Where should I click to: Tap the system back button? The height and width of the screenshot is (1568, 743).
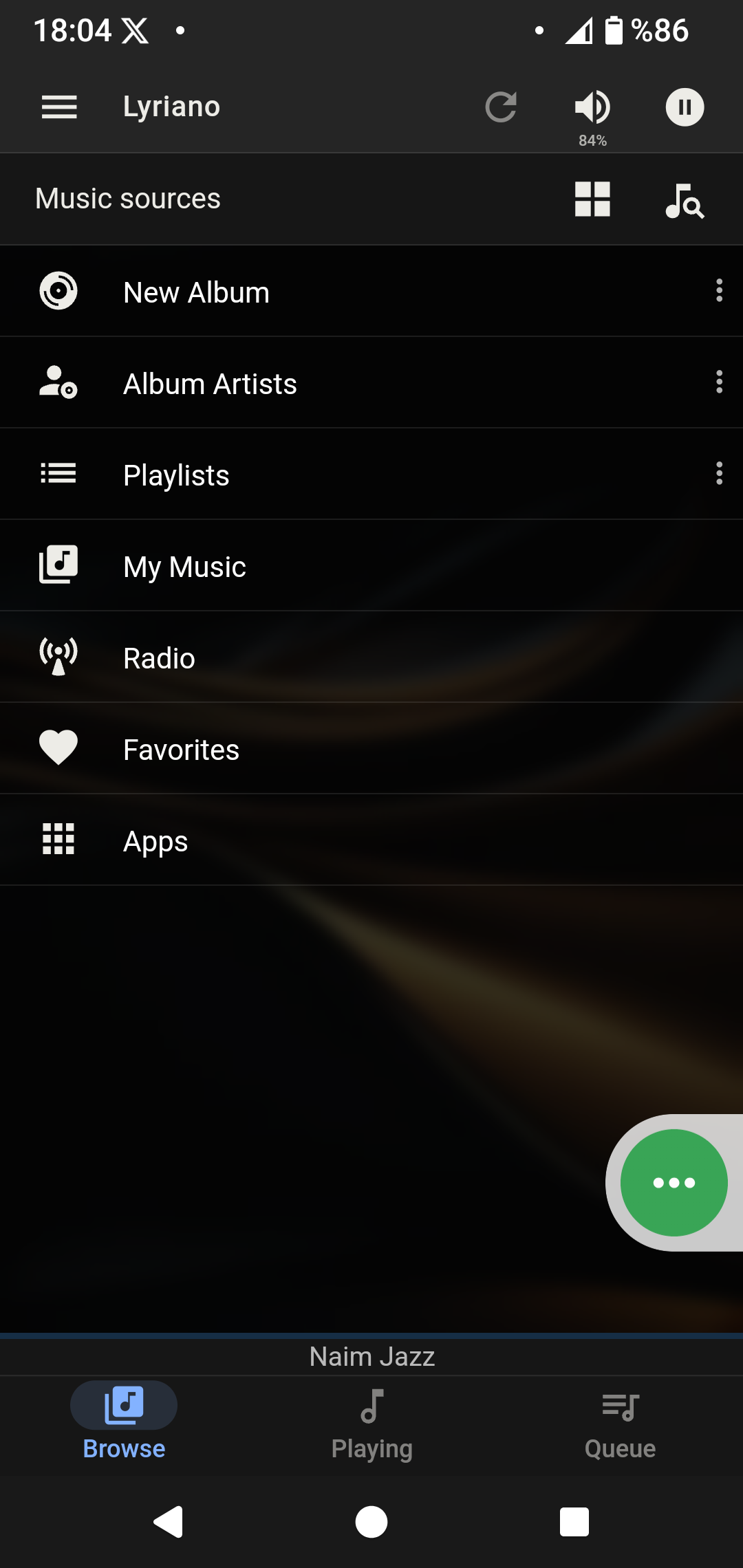coord(169,1521)
